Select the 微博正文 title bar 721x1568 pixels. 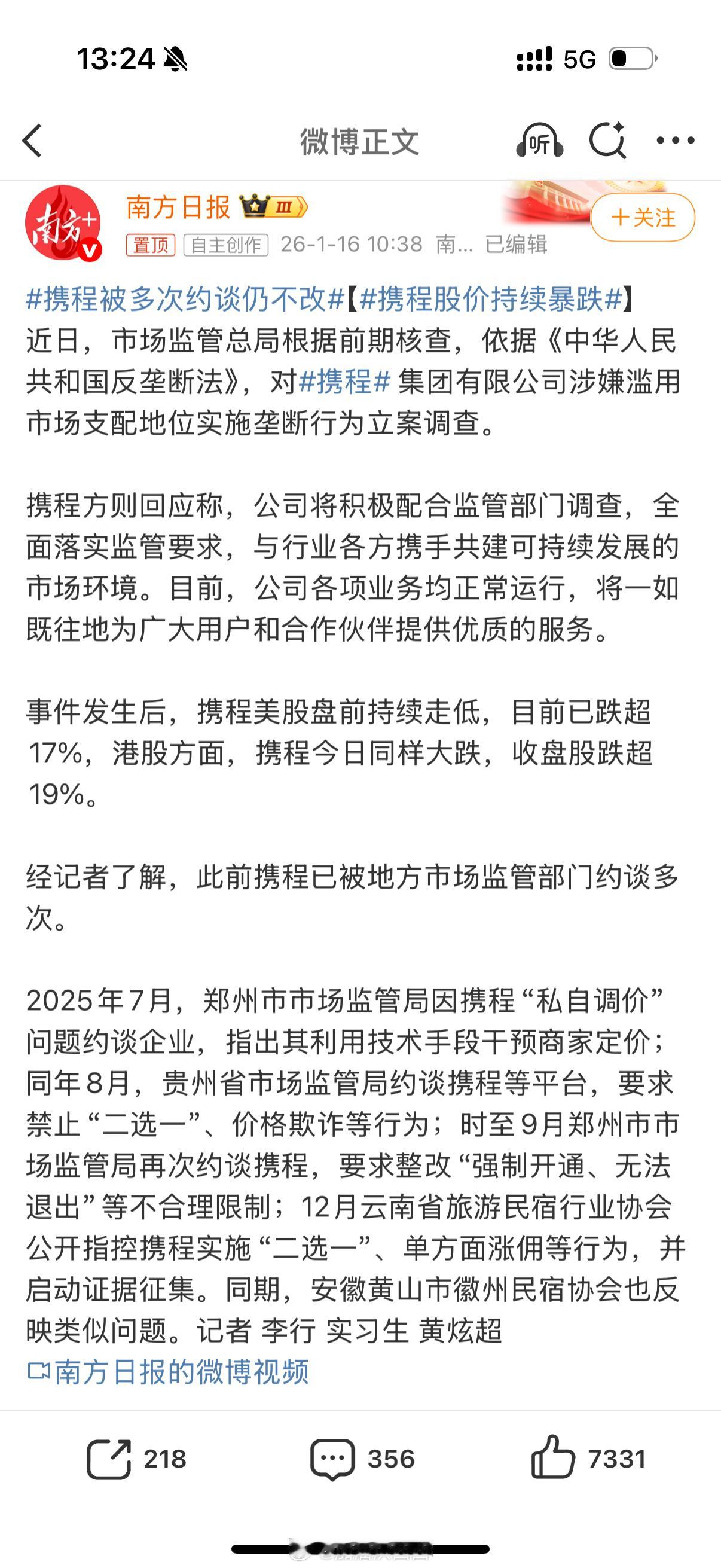coord(360,141)
